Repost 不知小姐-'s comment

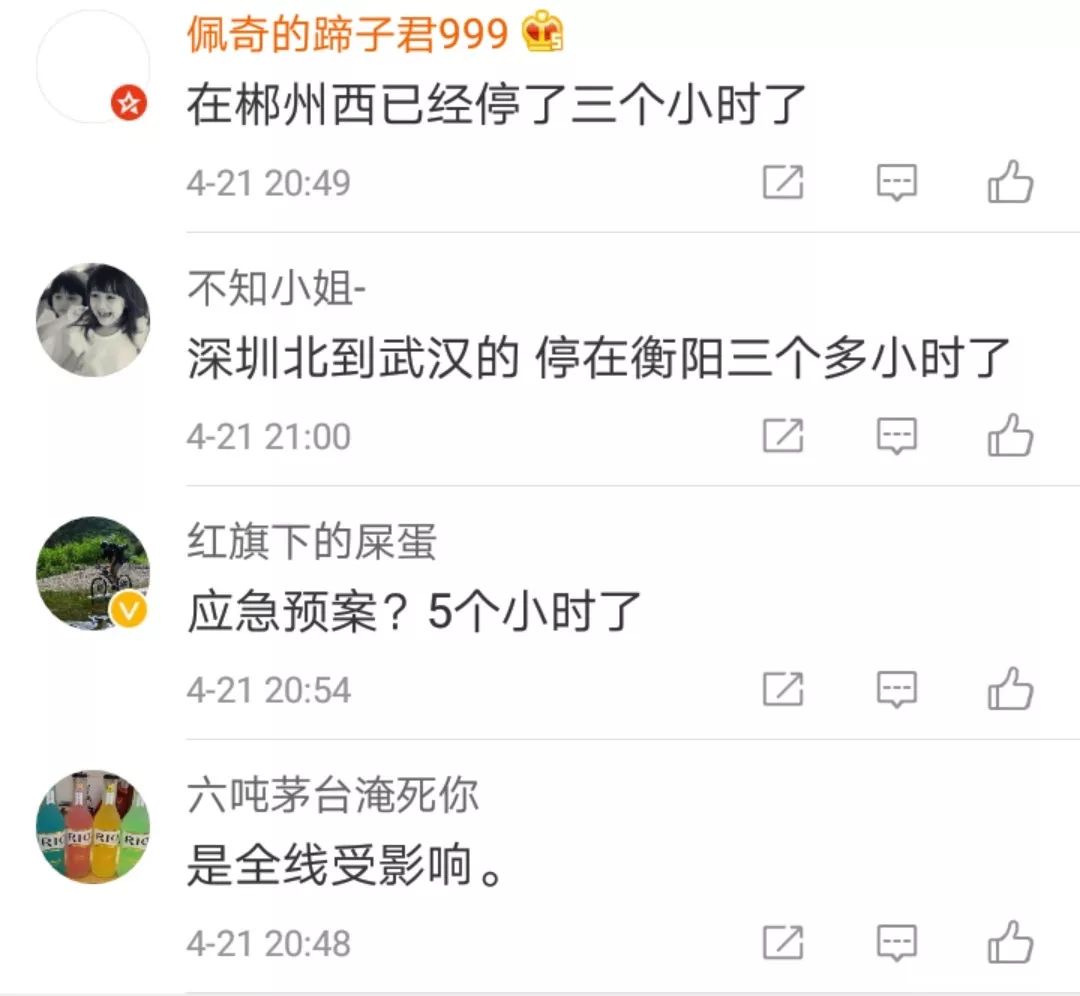coord(783,436)
